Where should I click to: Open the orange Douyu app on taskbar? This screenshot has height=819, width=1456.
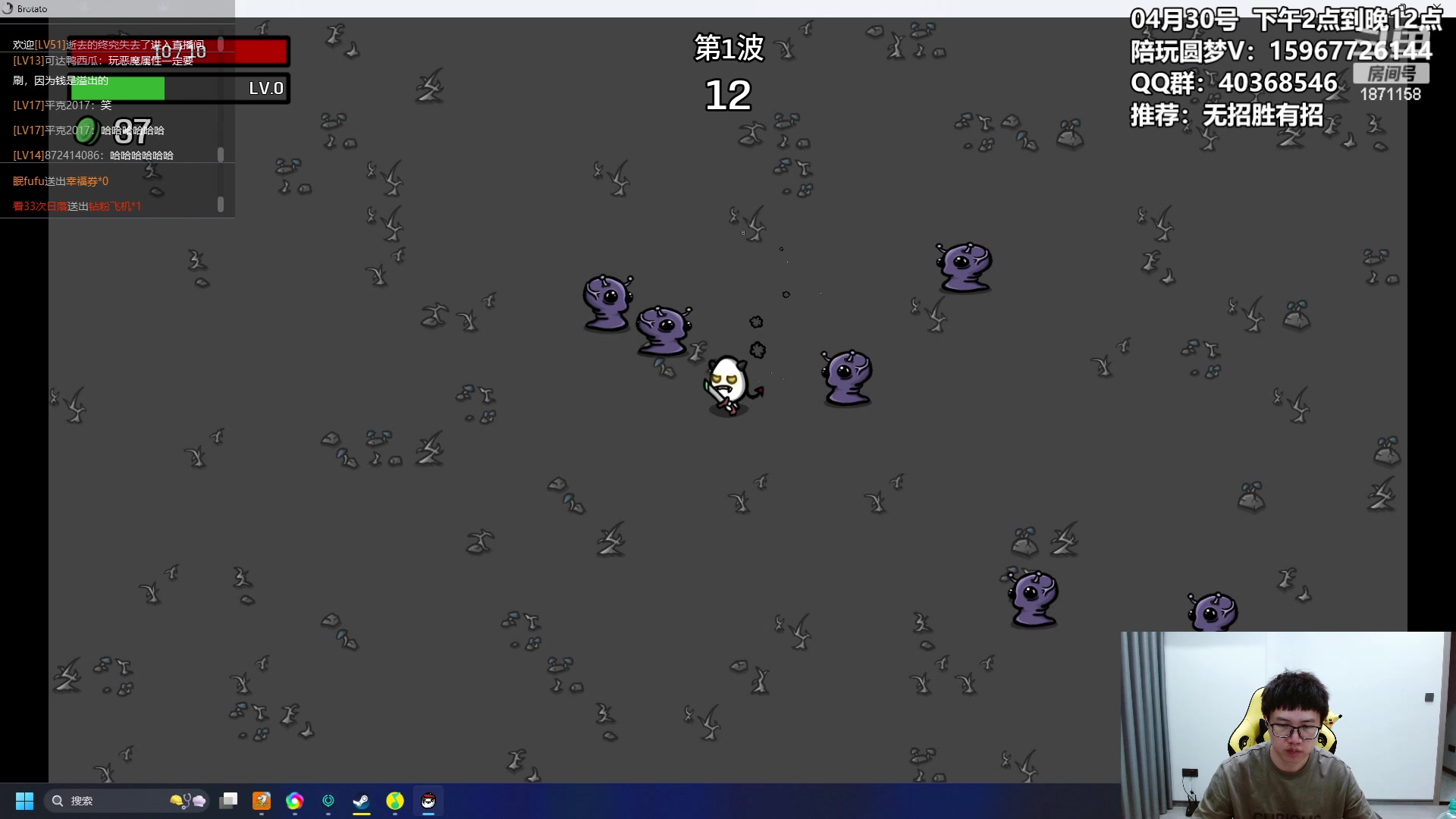click(262, 801)
